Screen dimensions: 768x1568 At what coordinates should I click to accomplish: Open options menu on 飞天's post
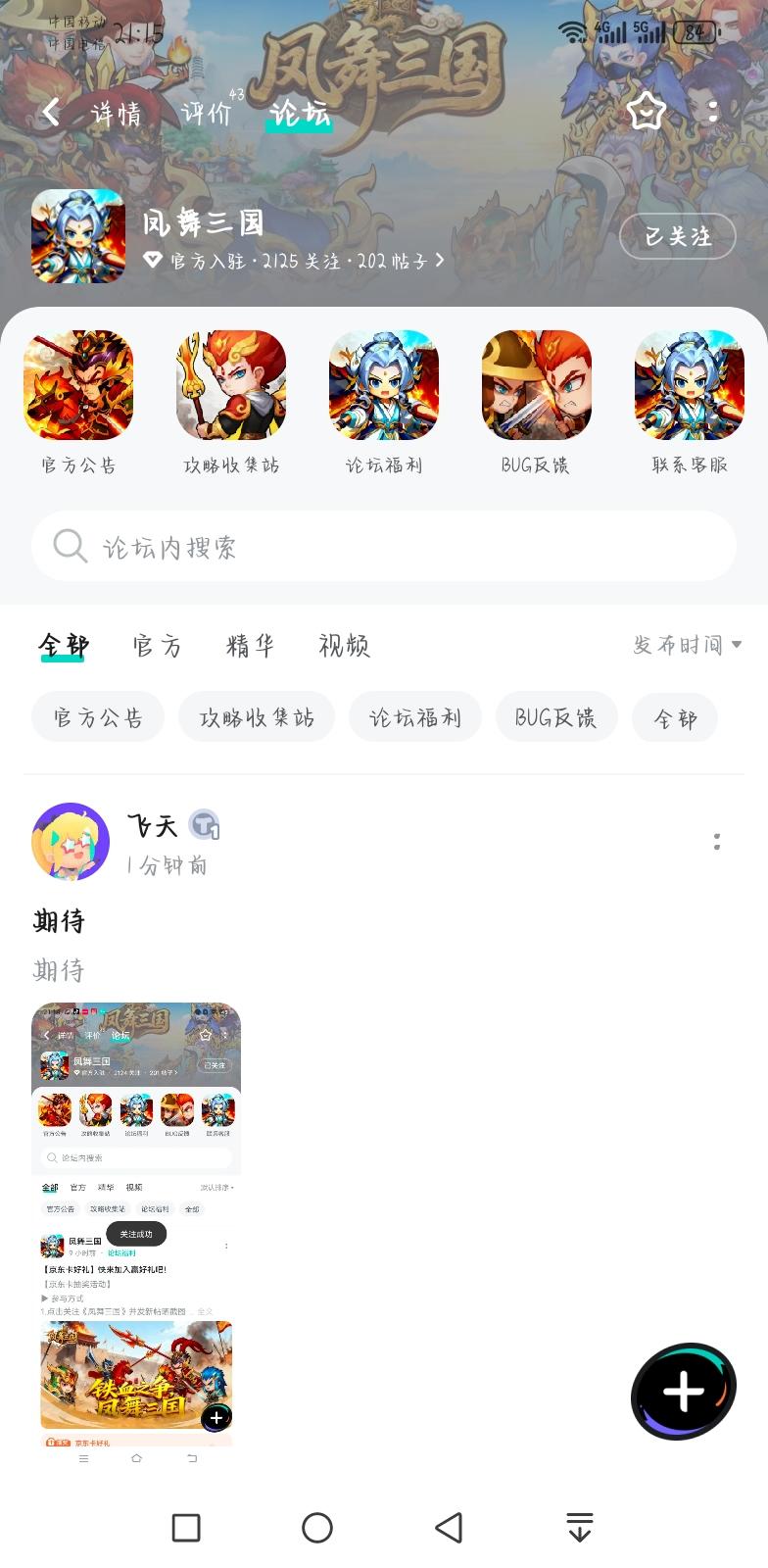point(716,841)
